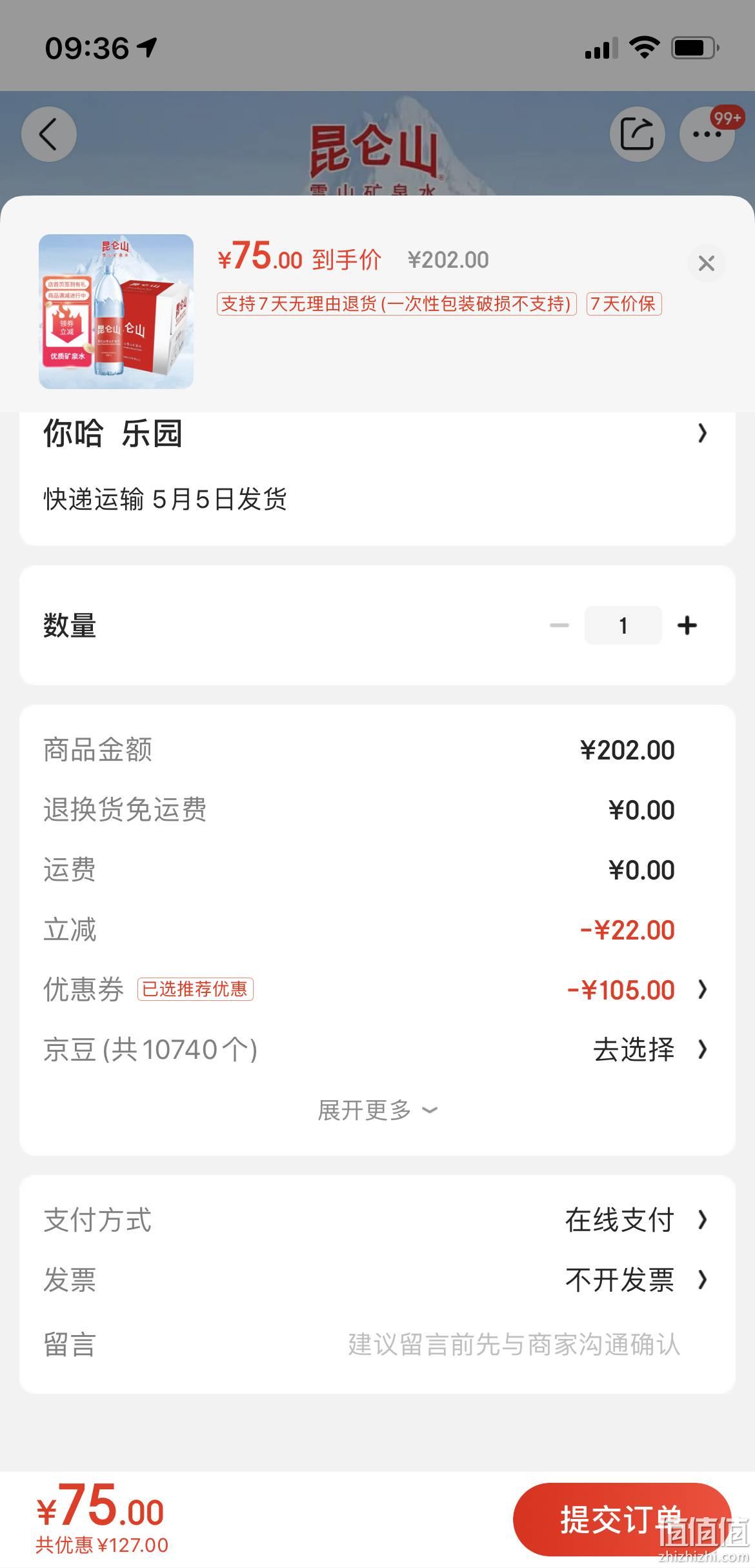The width and height of the screenshot is (755, 1568).
Task: Open 发票 invoice options
Action: (377, 1280)
